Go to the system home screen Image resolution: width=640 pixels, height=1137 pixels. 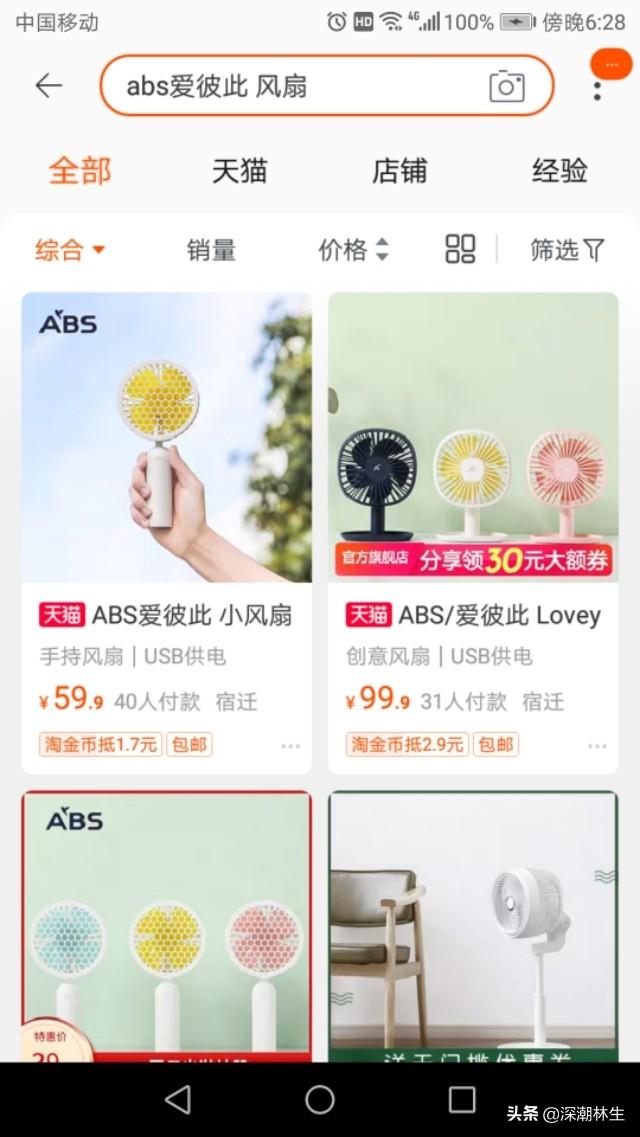(320, 1100)
